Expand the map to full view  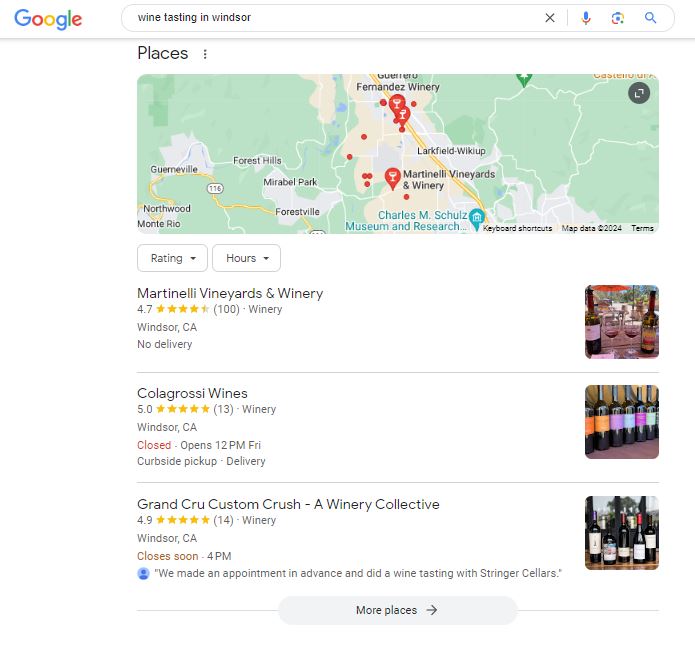639,93
